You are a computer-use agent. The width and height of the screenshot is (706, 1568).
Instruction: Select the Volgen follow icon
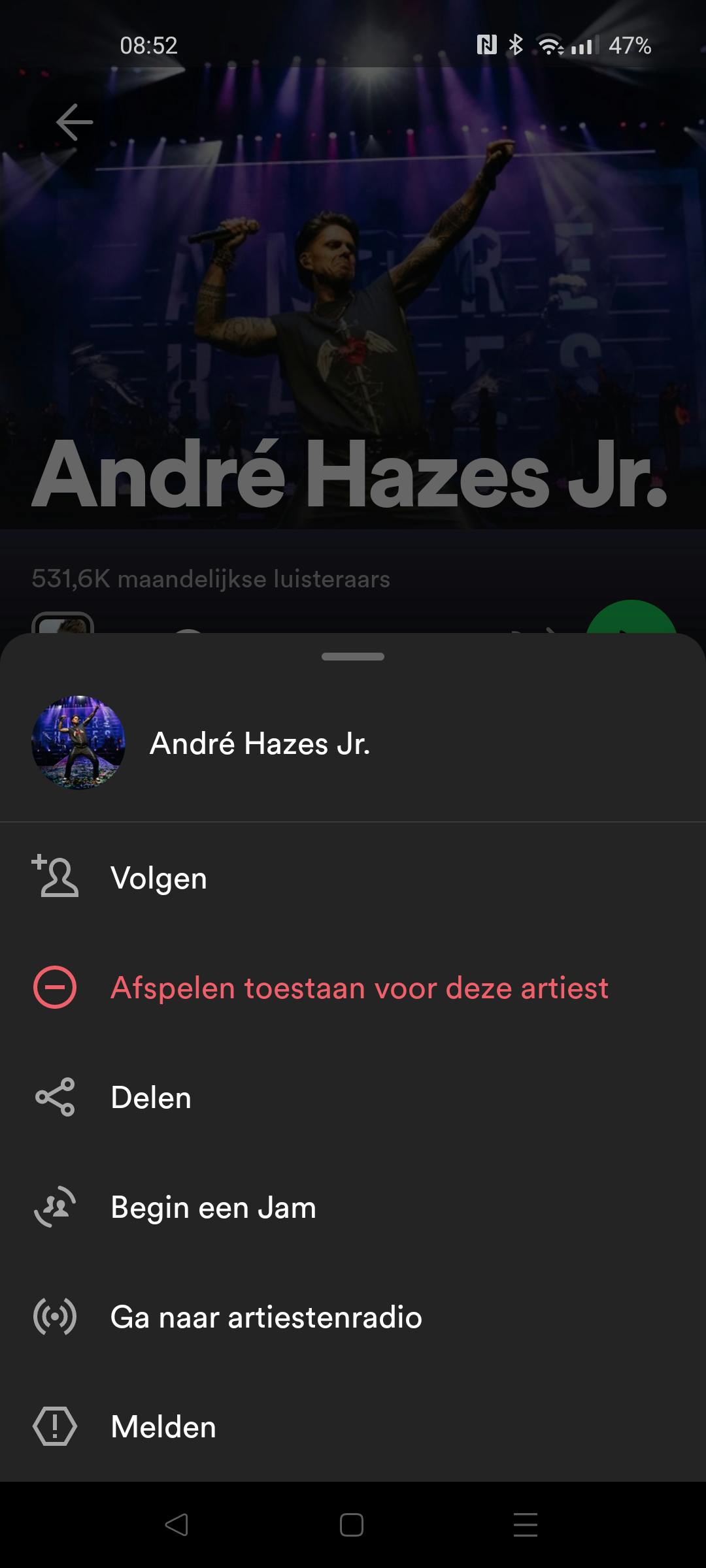[56, 877]
